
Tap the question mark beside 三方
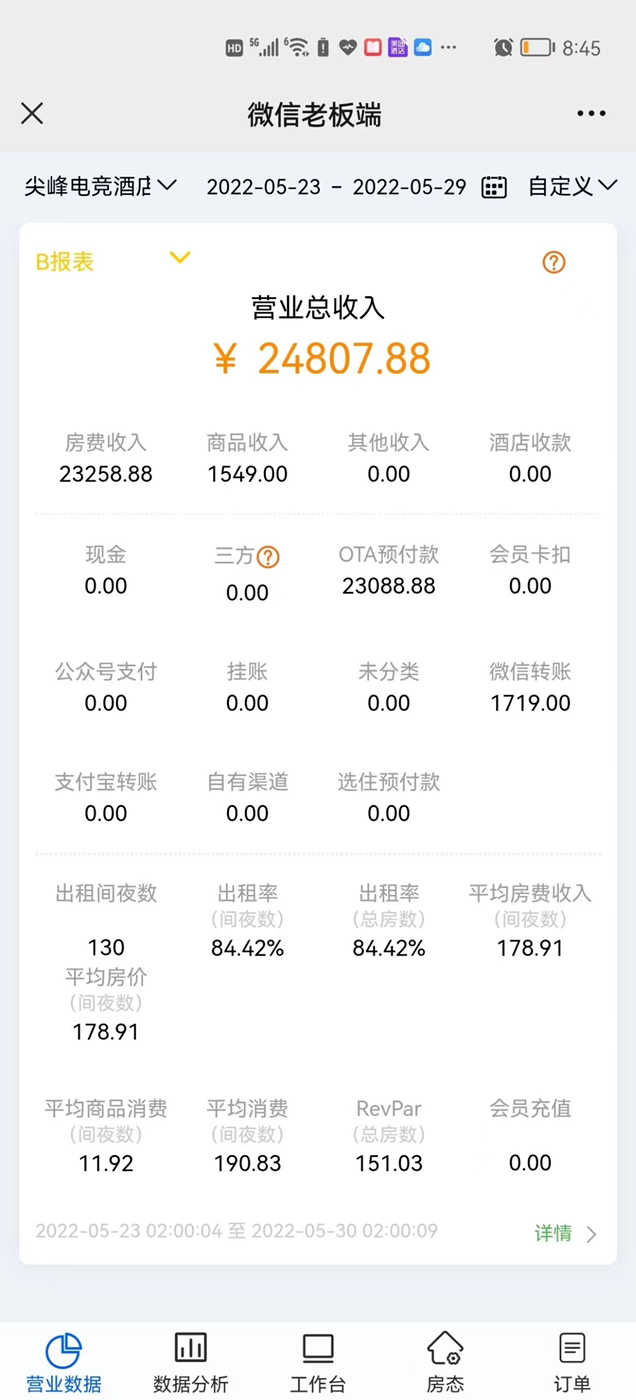pyautogui.click(x=268, y=558)
